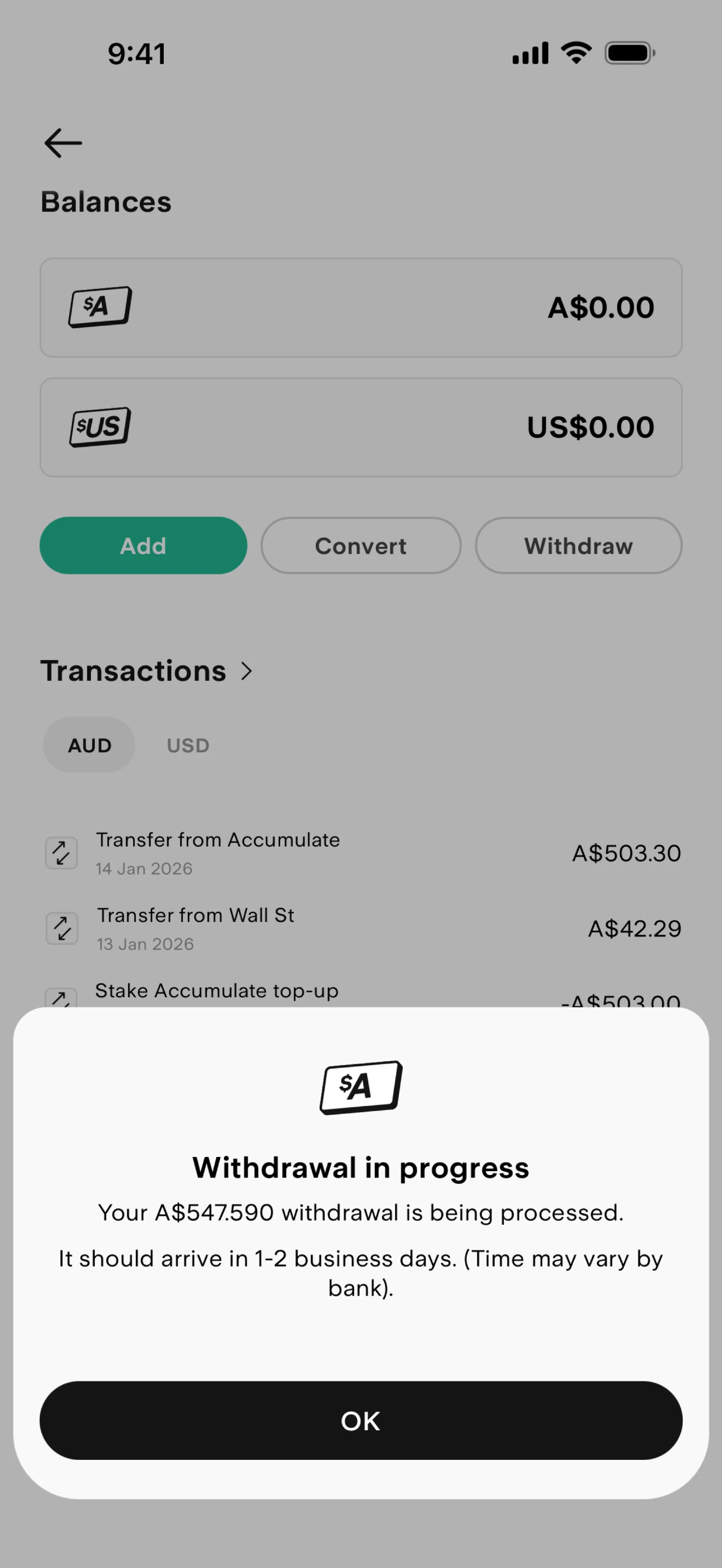View all Transactions
The image size is (722, 1568).
coord(146,671)
